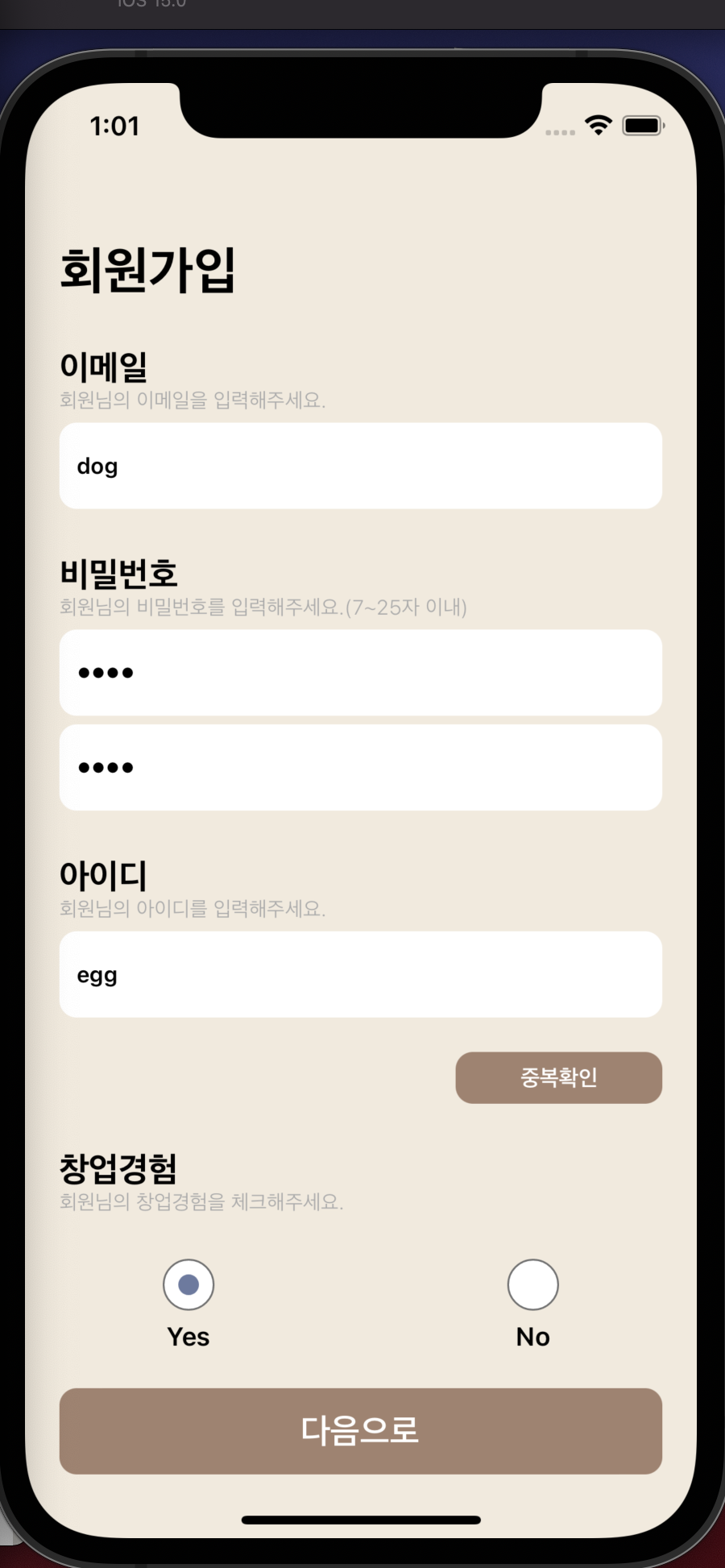Focus the password confirmation field
The height and width of the screenshot is (1568, 725).
[x=360, y=767]
